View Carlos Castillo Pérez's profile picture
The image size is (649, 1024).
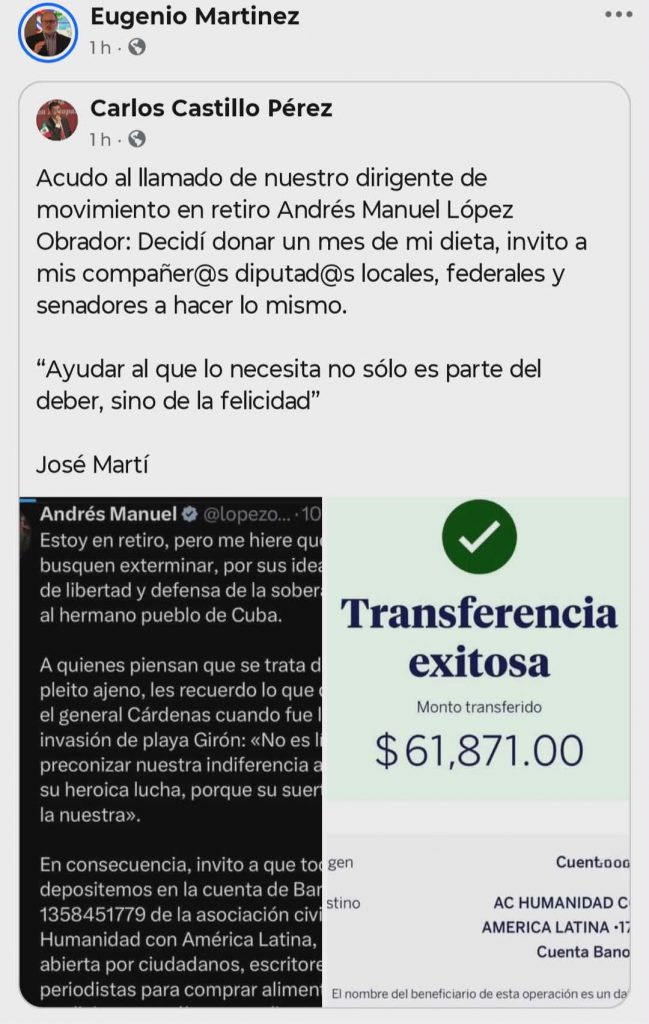point(57,120)
